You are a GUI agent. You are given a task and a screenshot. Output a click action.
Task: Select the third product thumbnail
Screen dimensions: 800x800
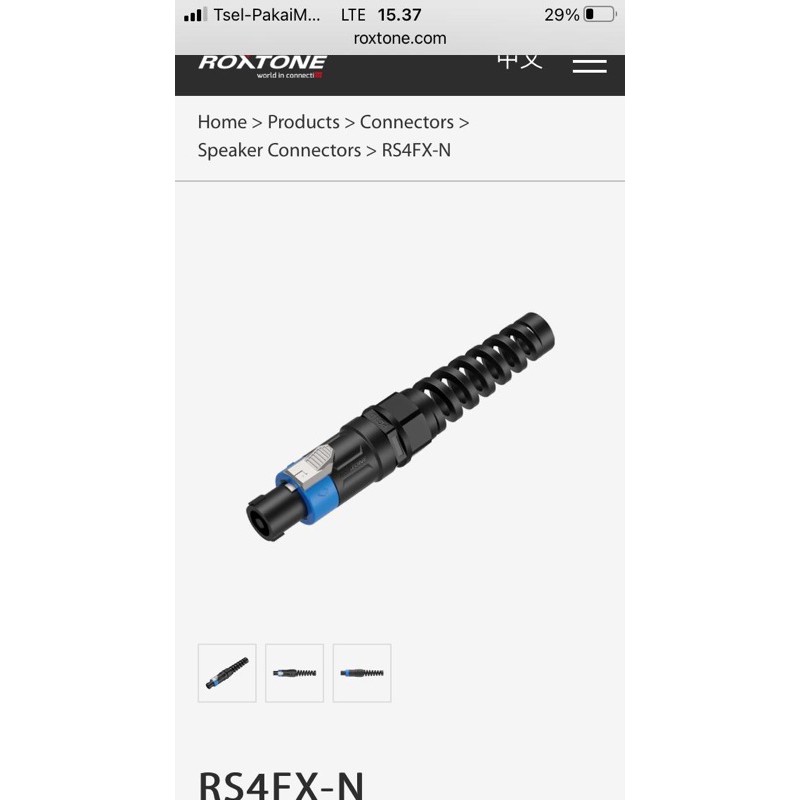click(x=362, y=673)
